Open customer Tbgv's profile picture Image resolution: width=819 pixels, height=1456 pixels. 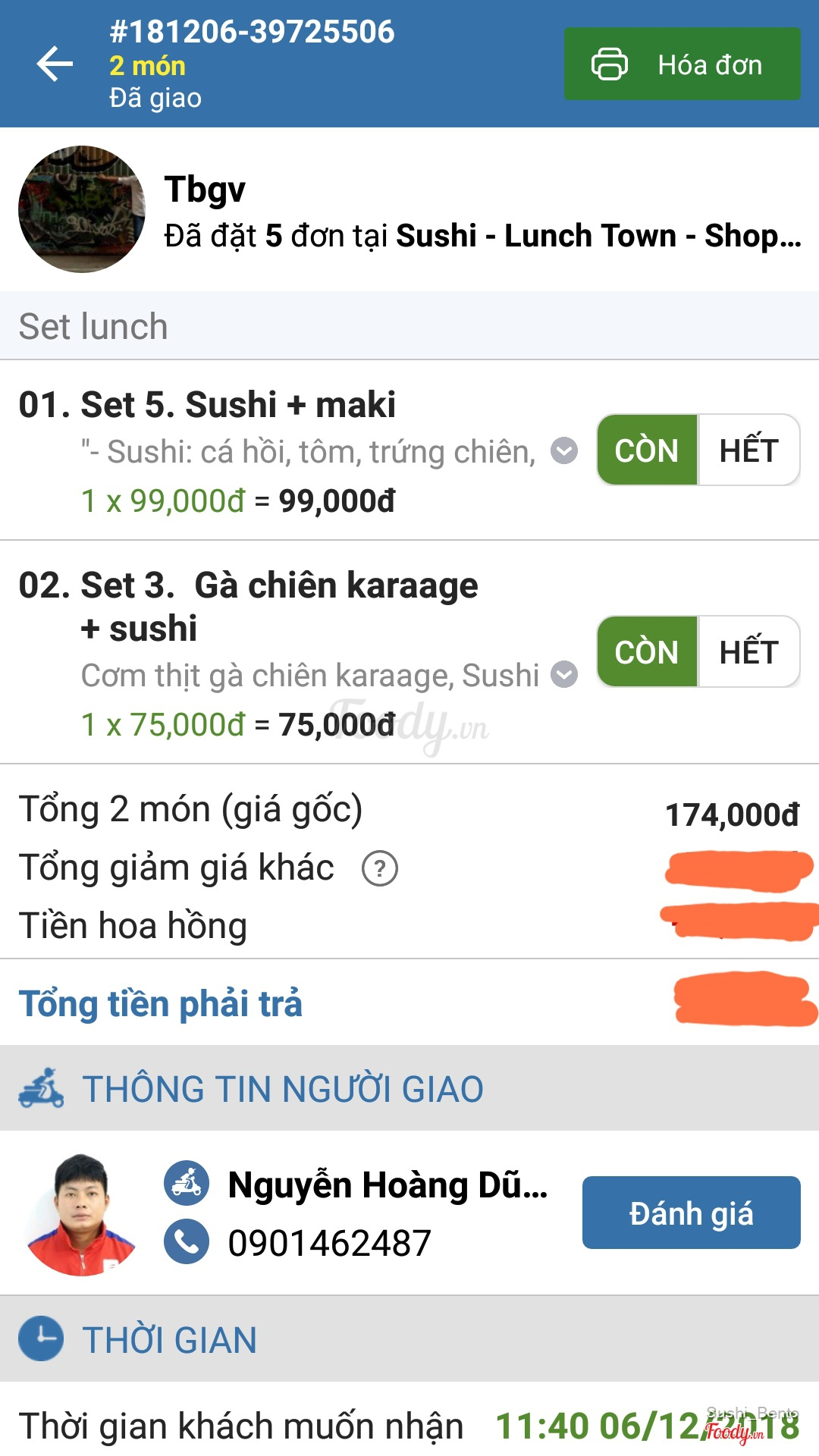pyautogui.click(x=82, y=209)
